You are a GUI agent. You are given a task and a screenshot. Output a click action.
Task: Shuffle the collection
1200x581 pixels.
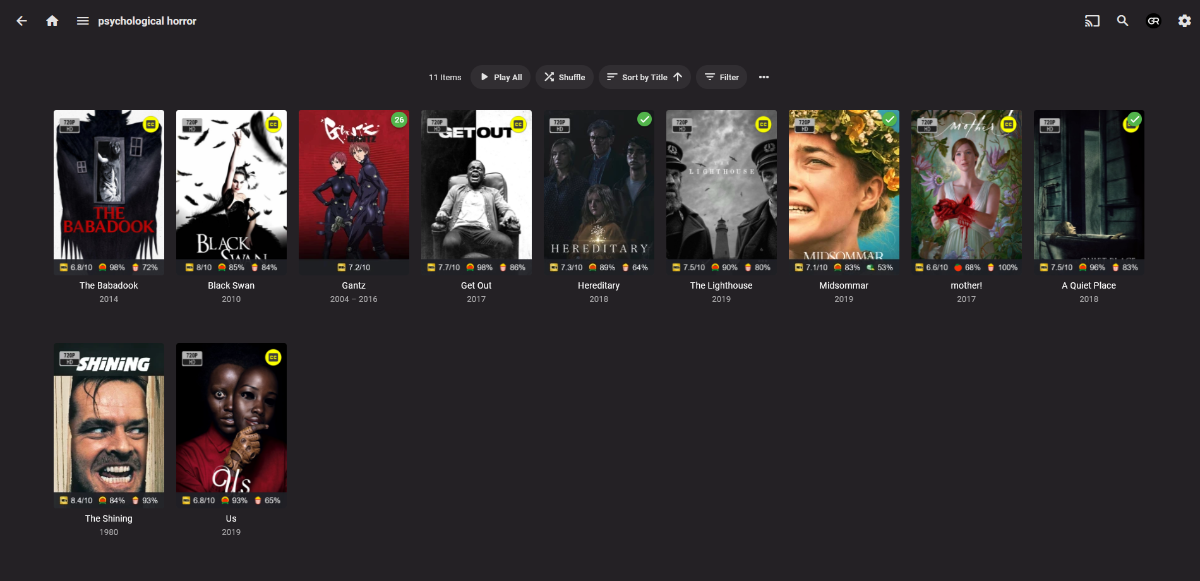click(x=564, y=77)
